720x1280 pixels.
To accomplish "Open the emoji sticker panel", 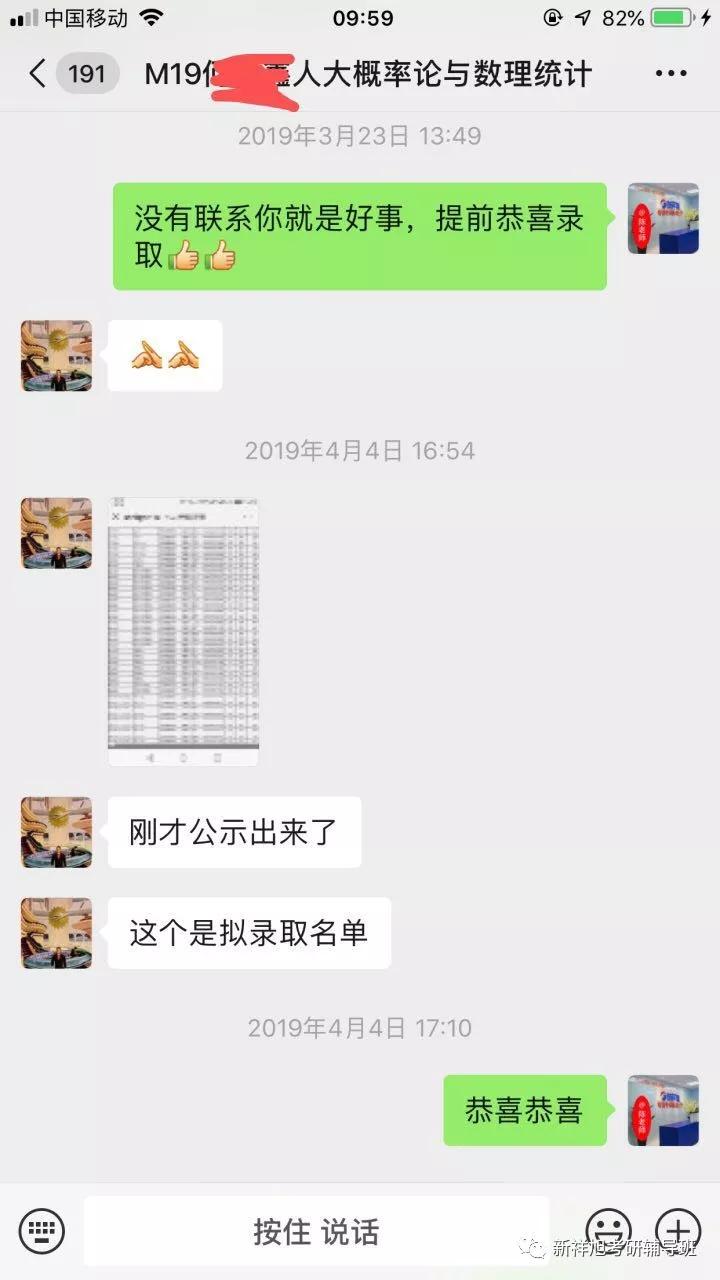I will tap(608, 1230).
